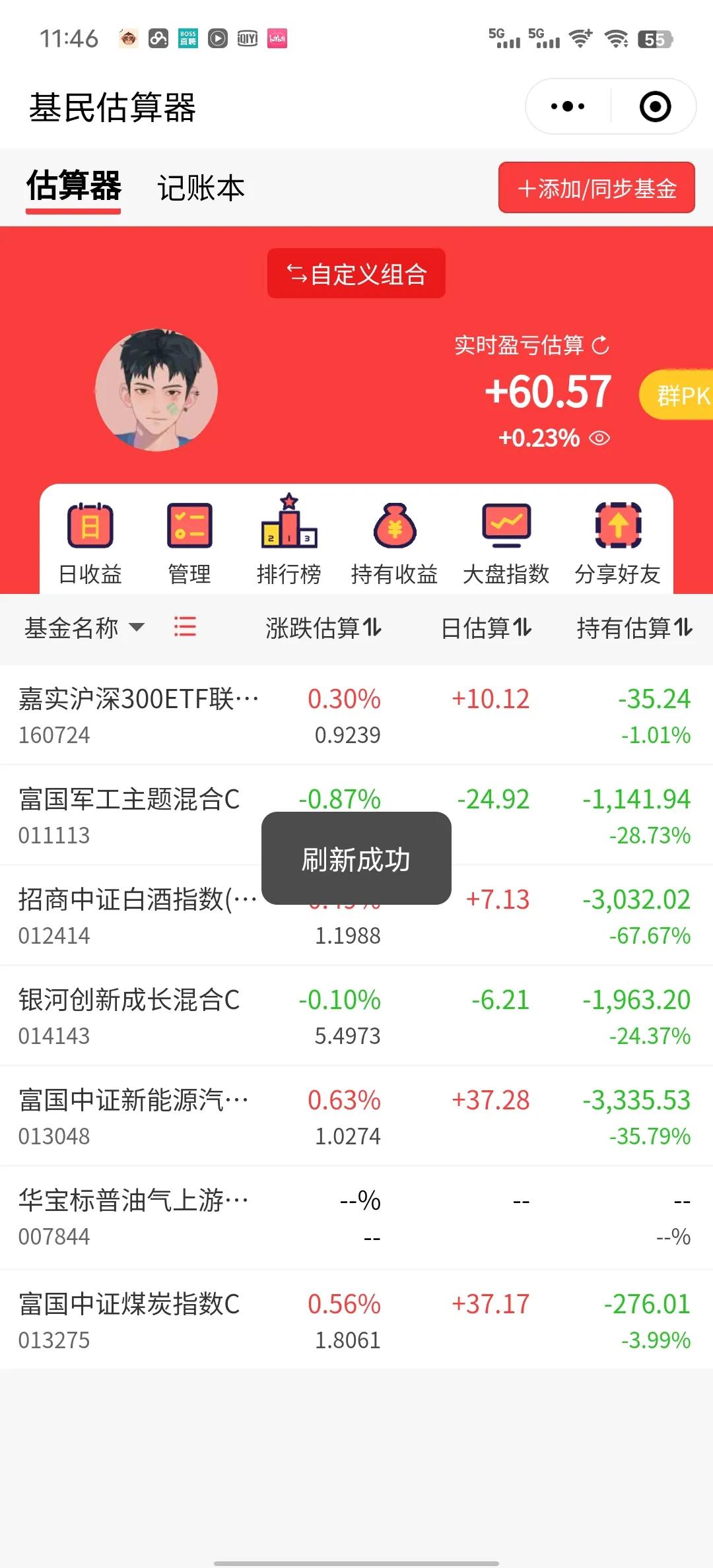
Task: Open fund 富国中证煤炭指数C
Action: click(129, 1320)
